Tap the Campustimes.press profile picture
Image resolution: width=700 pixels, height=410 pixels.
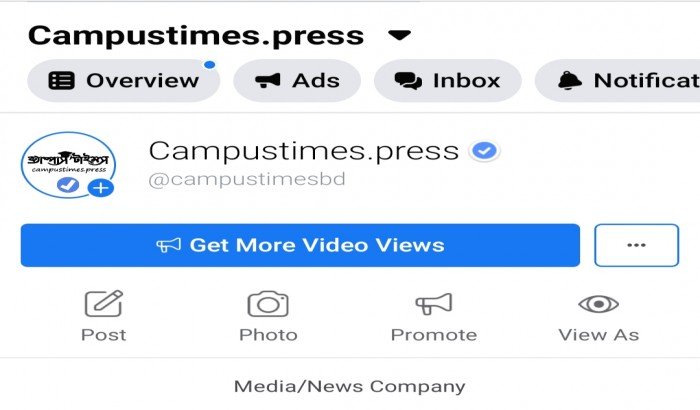[68, 166]
